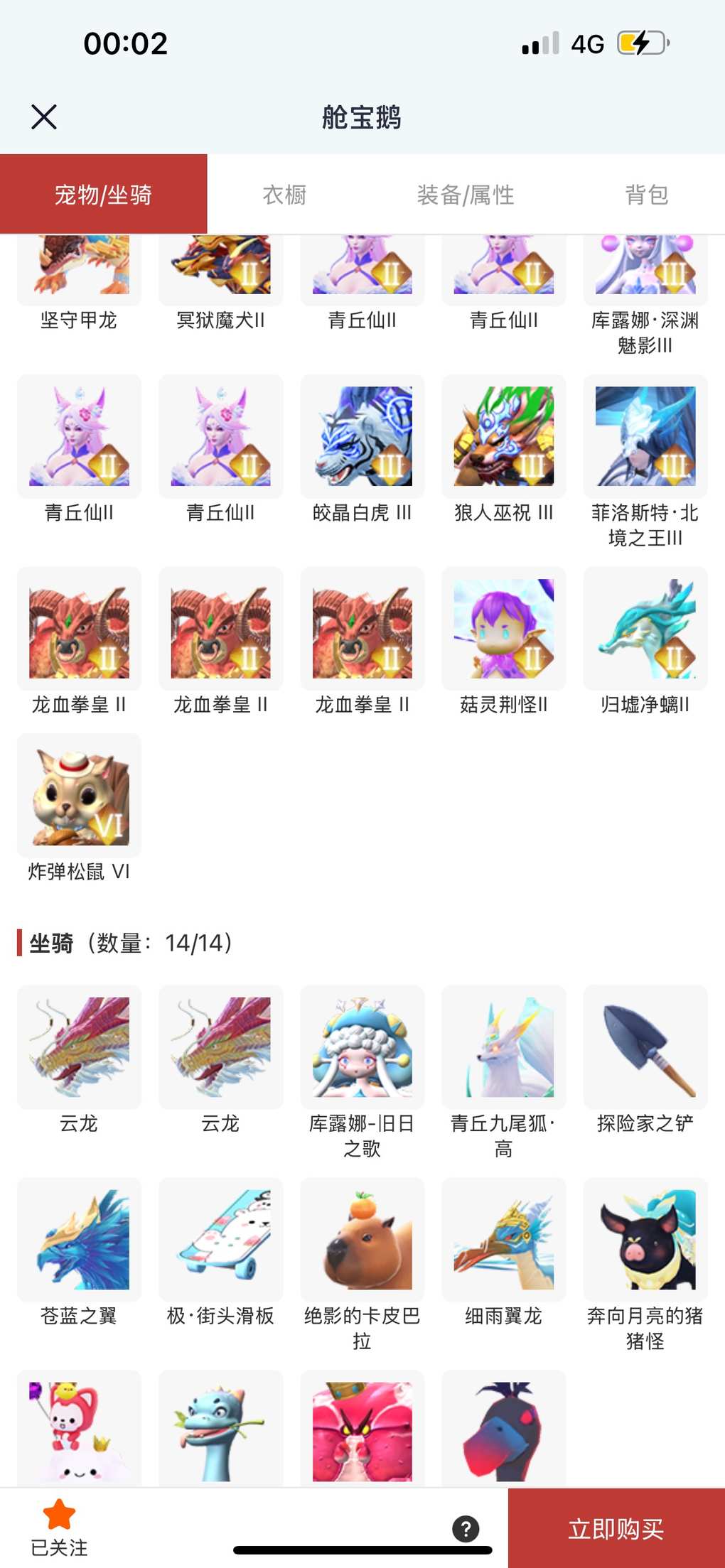725x1568 pixels.
Task: Select the 苍蓝之翼 mount
Action: click(79, 1240)
